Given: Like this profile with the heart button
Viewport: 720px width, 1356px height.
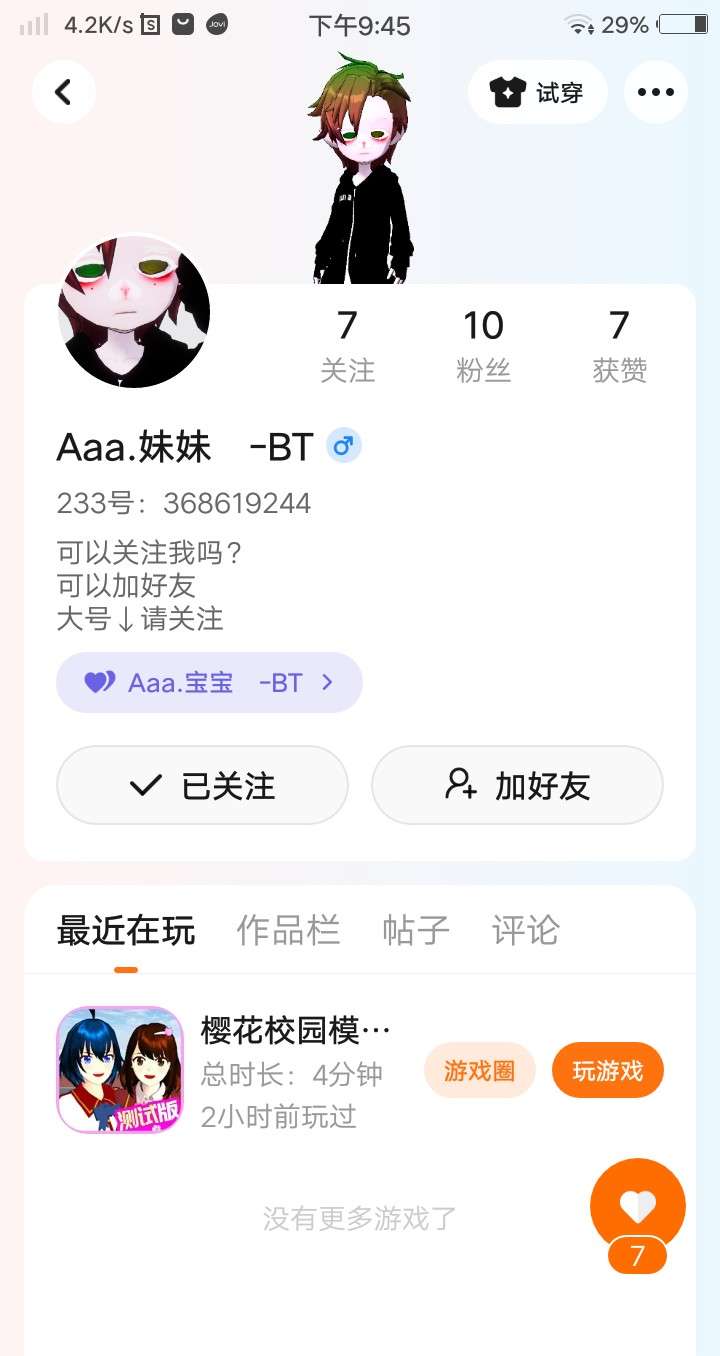Looking at the screenshot, I should coord(637,1207).
